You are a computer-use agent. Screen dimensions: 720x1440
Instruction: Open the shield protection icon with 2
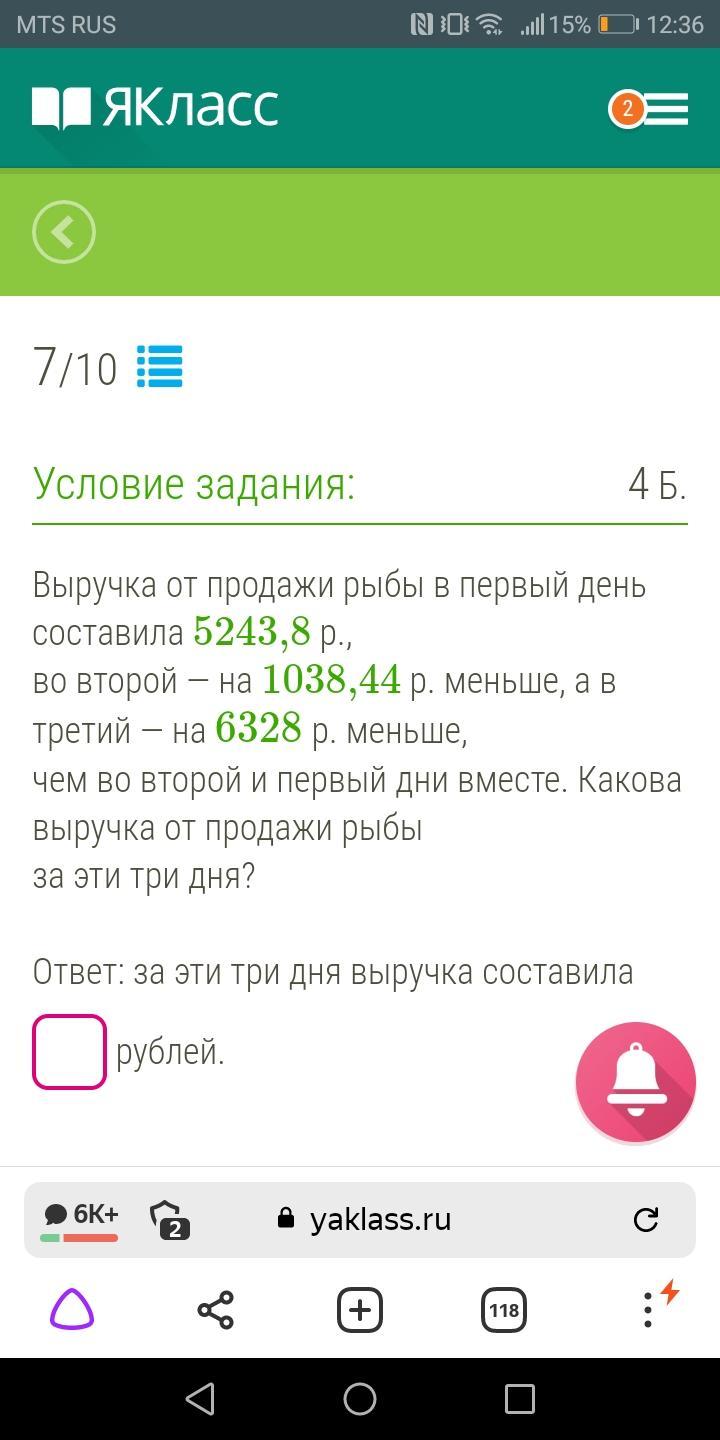tap(170, 1220)
